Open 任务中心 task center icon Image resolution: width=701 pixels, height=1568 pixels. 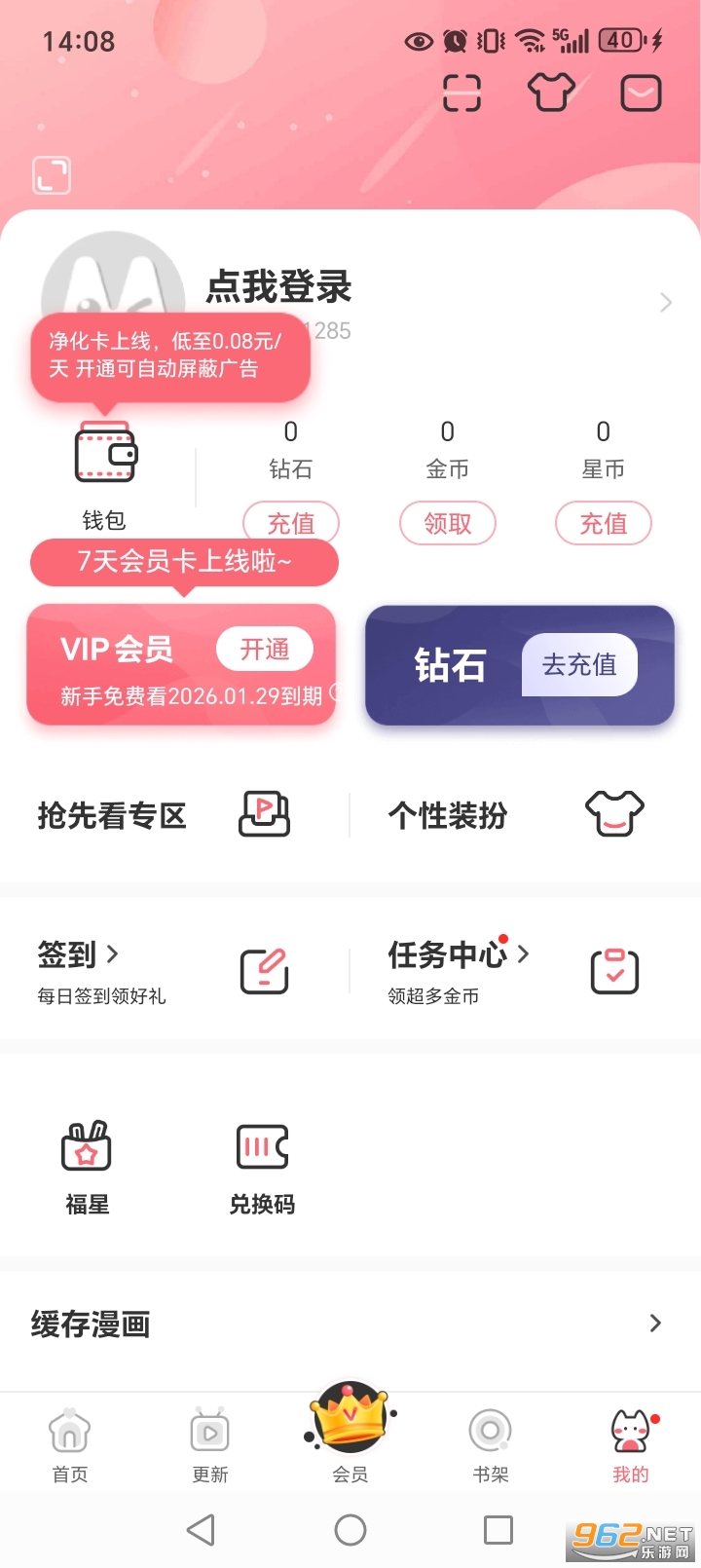tap(614, 970)
